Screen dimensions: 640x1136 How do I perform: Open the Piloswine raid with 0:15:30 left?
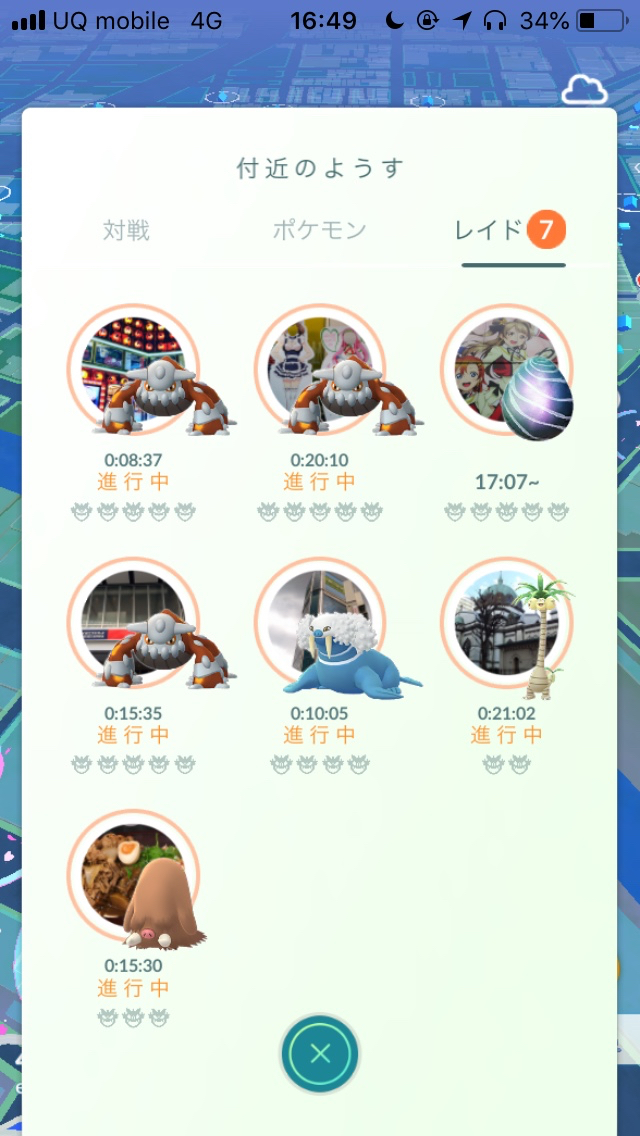tap(134, 878)
